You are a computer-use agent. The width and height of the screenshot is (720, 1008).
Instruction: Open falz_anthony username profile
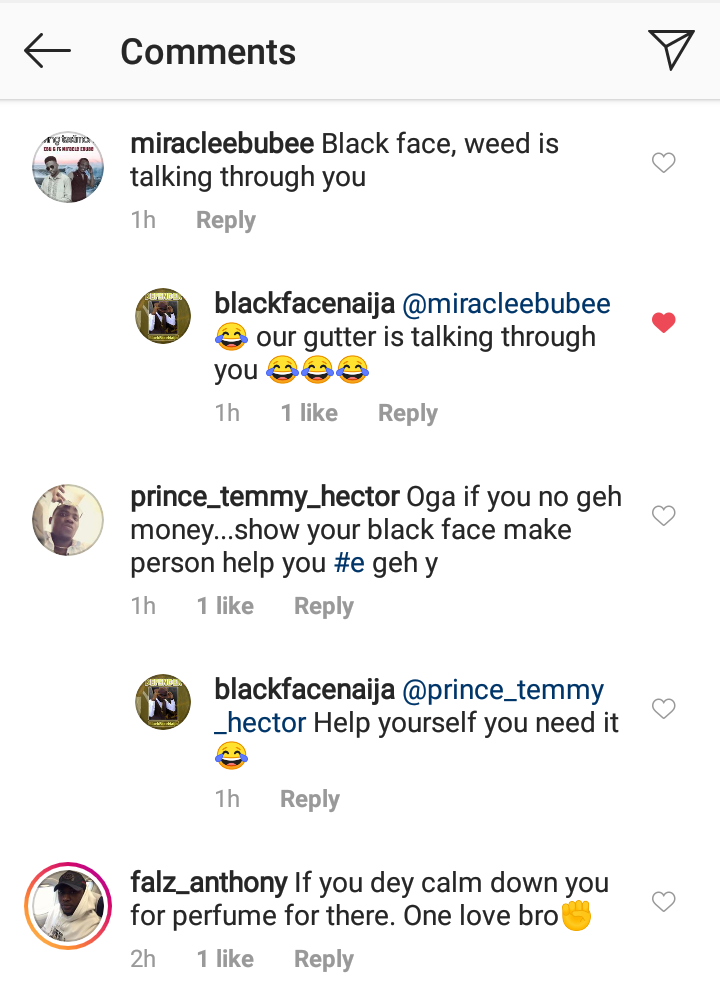click(208, 883)
